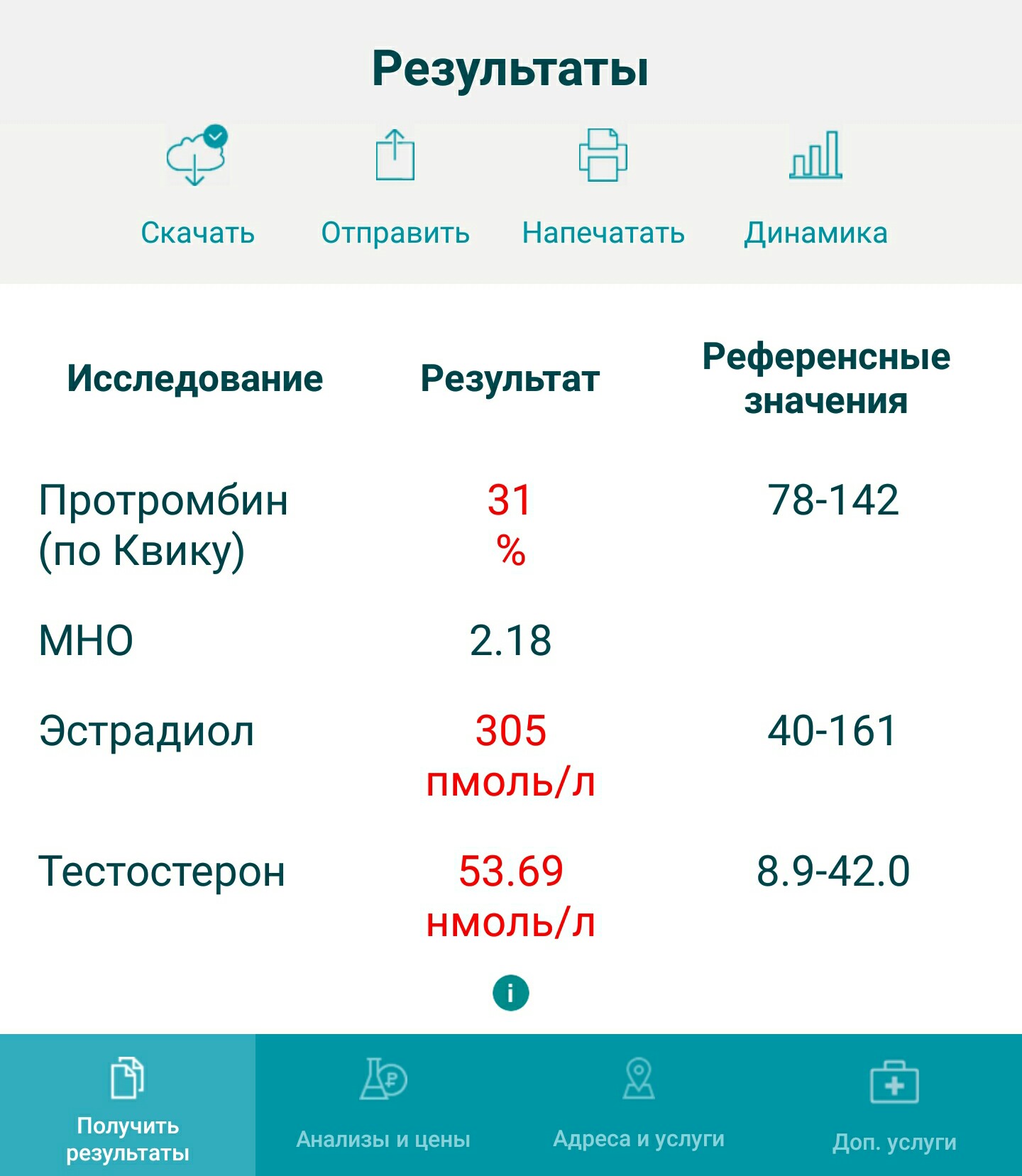Image resolution: width=1022 pixels, height=1176 pixels.
Task: Open the Динамика chart view
Action: point(815,186)
